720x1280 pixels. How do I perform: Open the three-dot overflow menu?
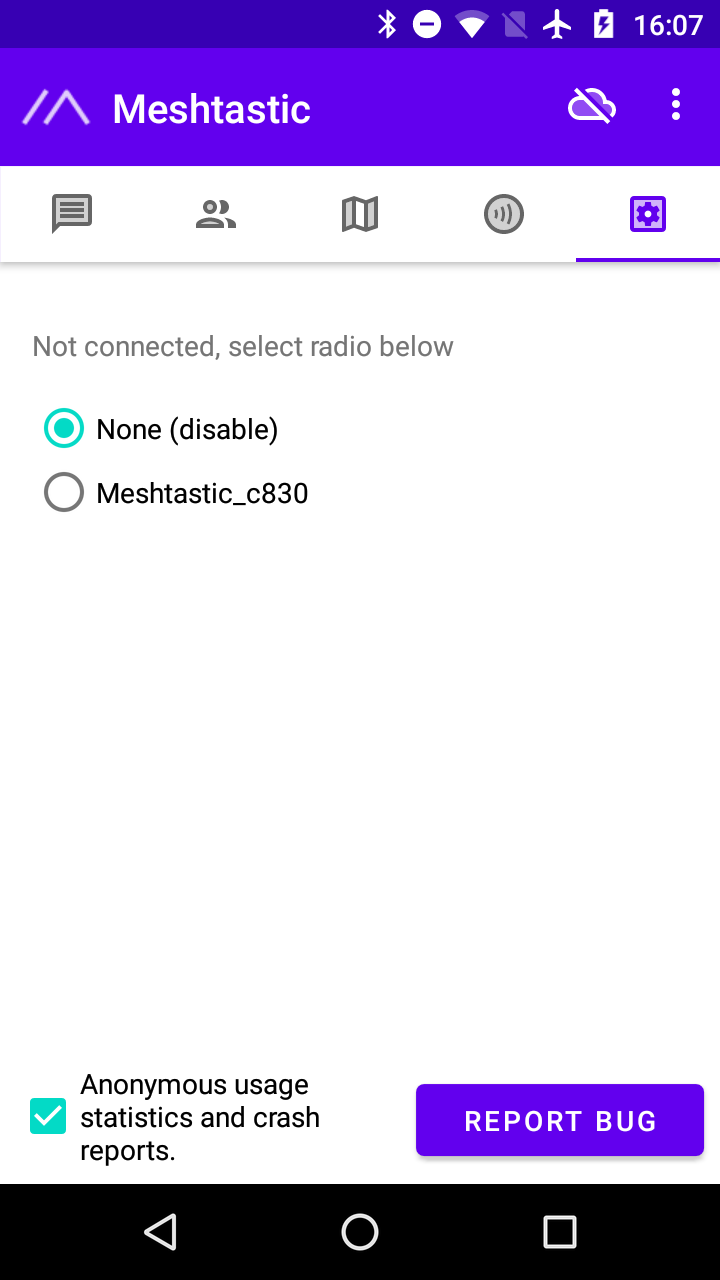tap(676, 105)
